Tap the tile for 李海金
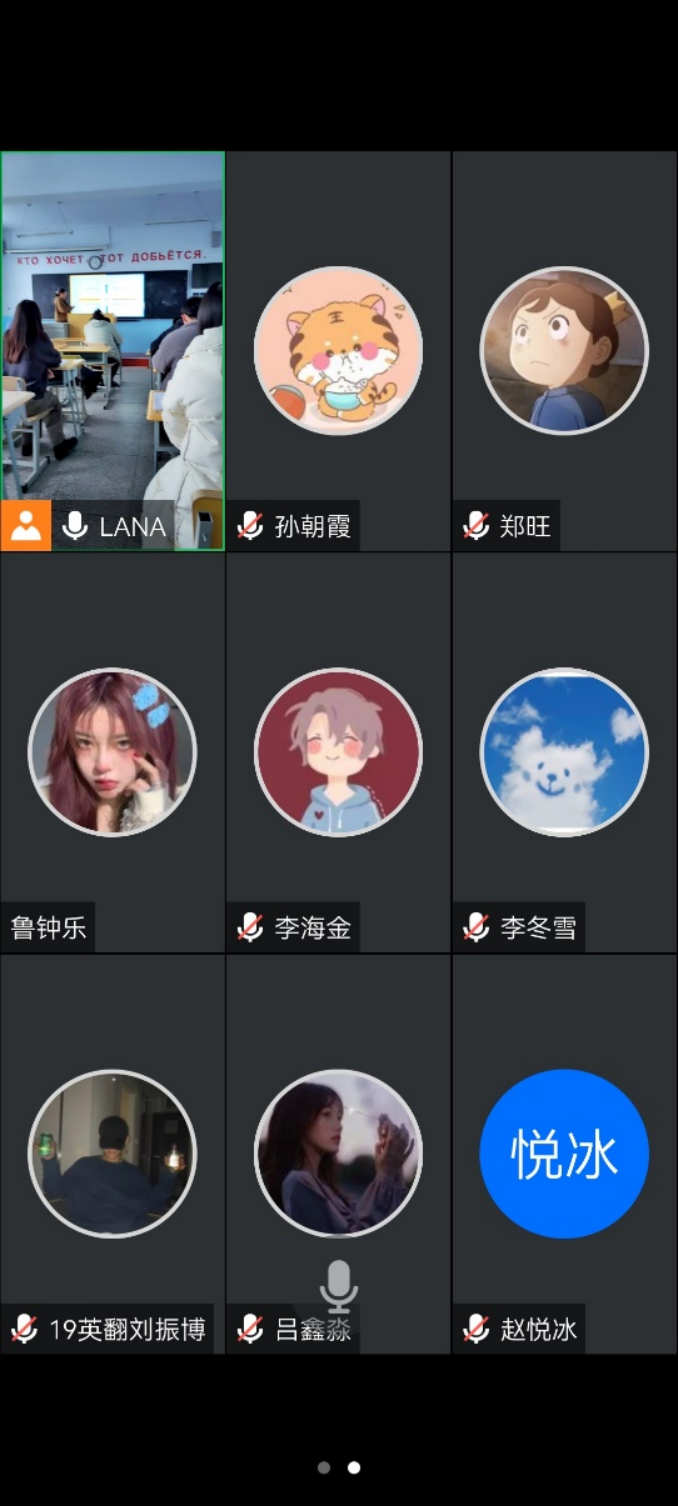 (x=338, y=752)
